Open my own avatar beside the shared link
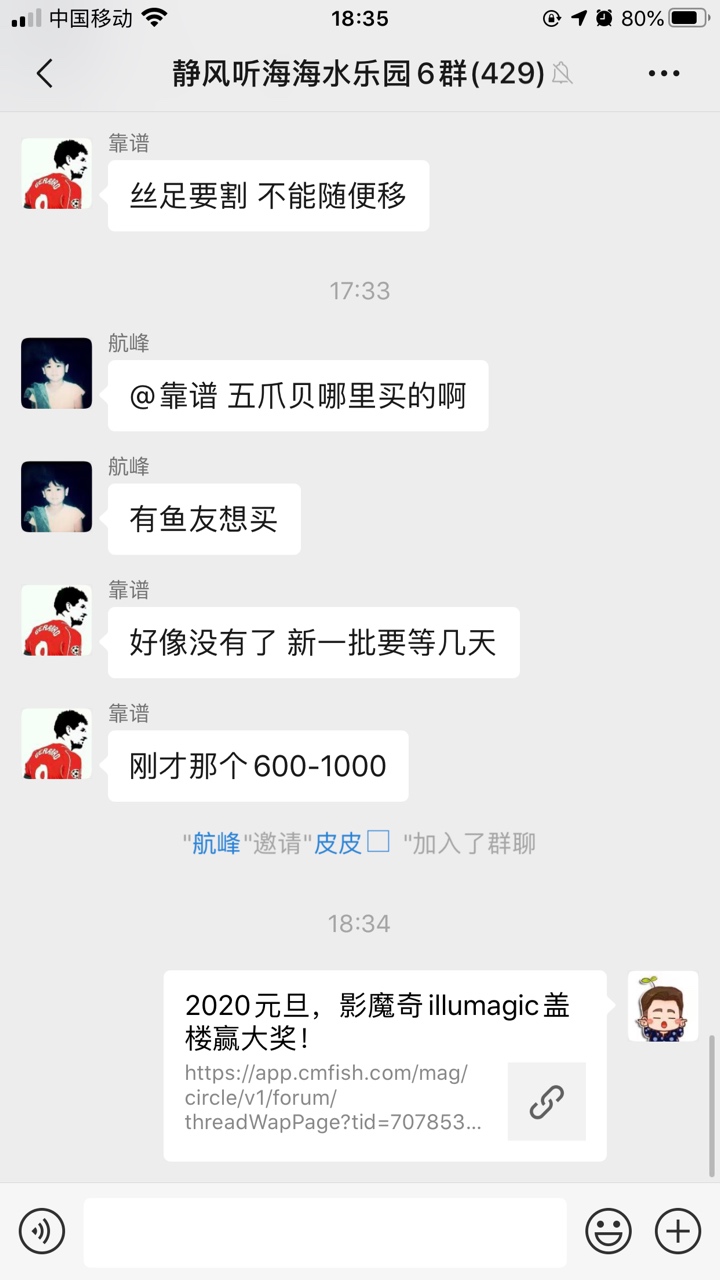 [x=662, y=1006]
